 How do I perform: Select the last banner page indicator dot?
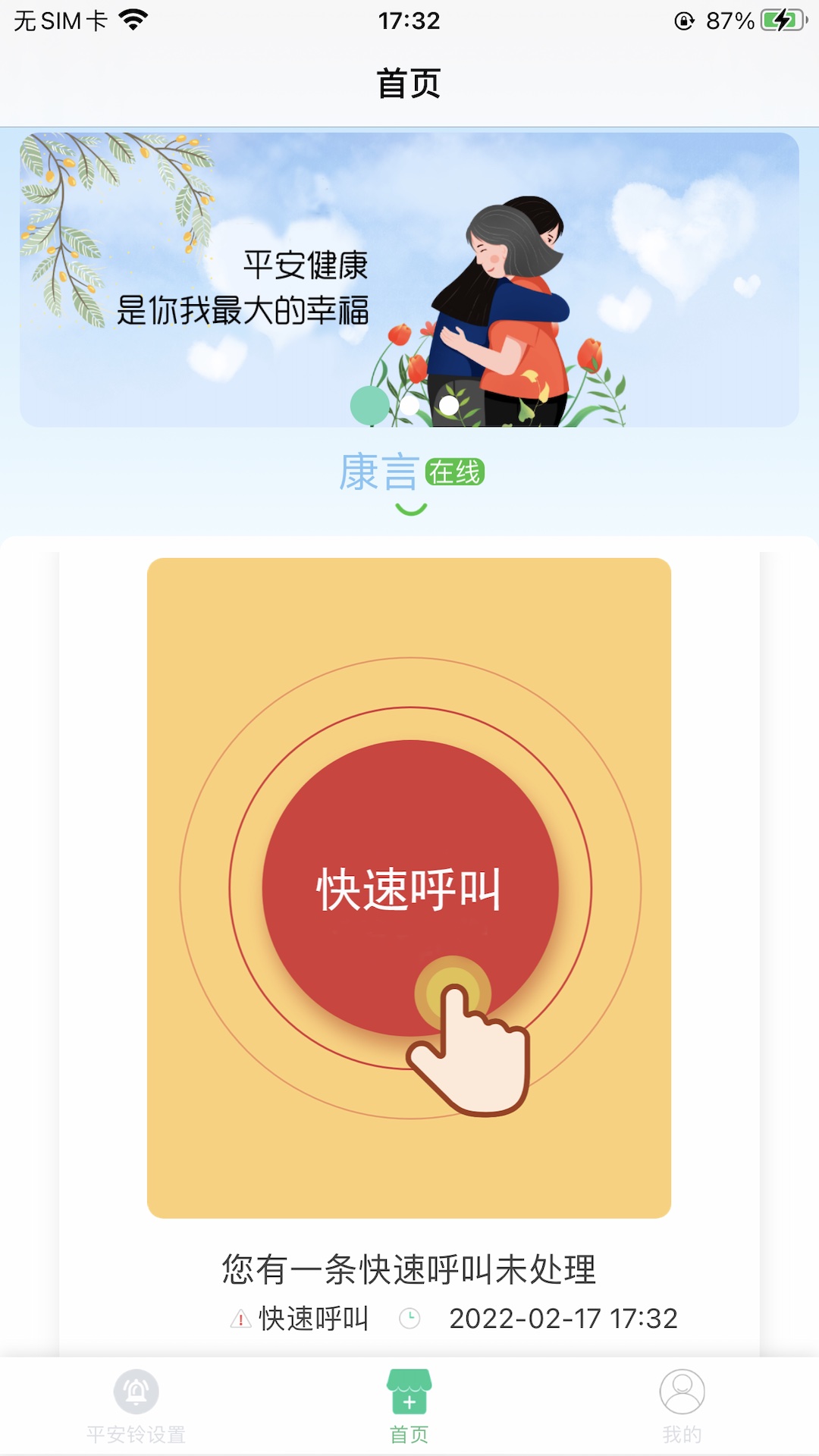[449, 406]
